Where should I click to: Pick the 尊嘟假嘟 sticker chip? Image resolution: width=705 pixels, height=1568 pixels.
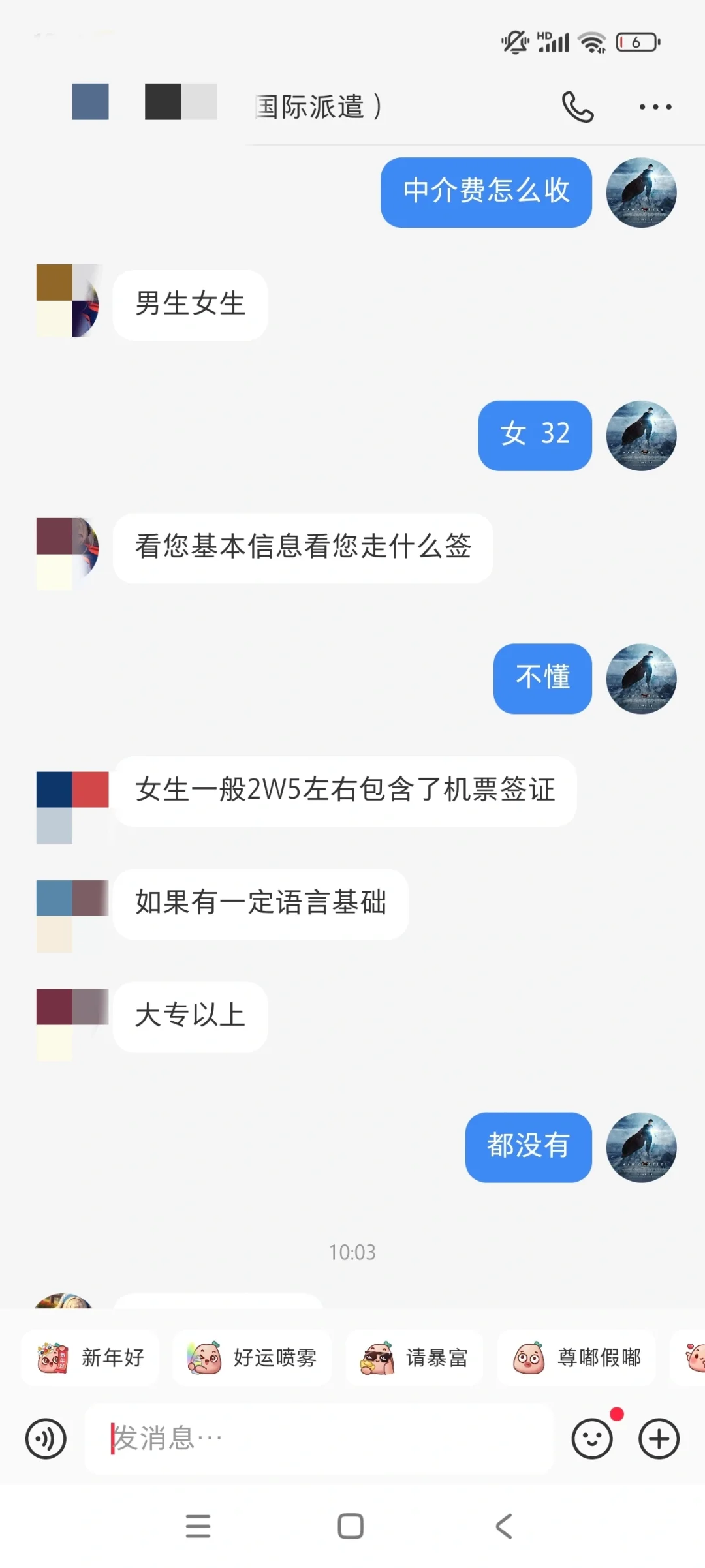pyautogui.click(x=576, y=1358)
